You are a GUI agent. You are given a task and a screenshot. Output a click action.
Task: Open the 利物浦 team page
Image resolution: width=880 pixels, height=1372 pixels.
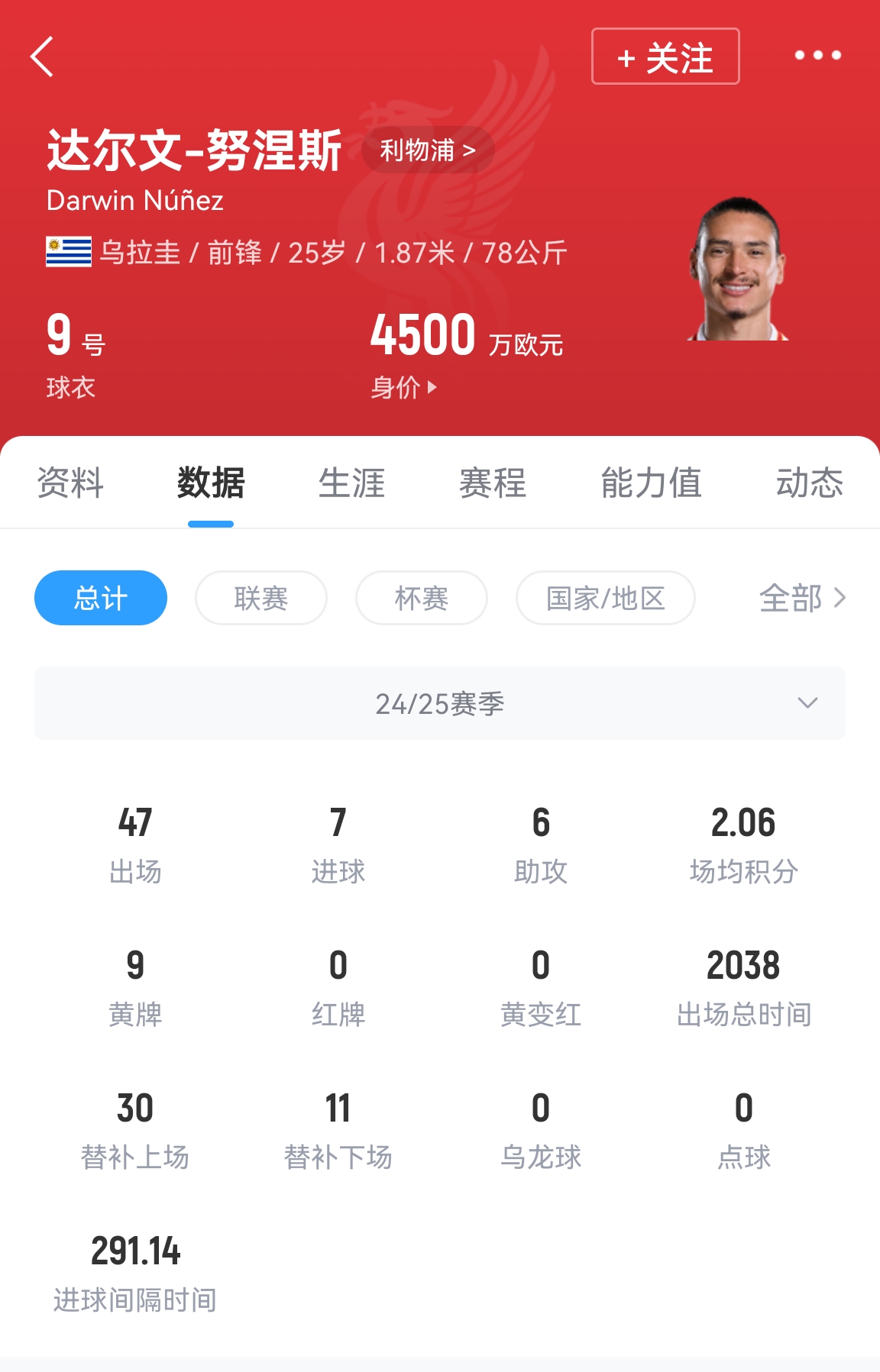coord(428,150)
